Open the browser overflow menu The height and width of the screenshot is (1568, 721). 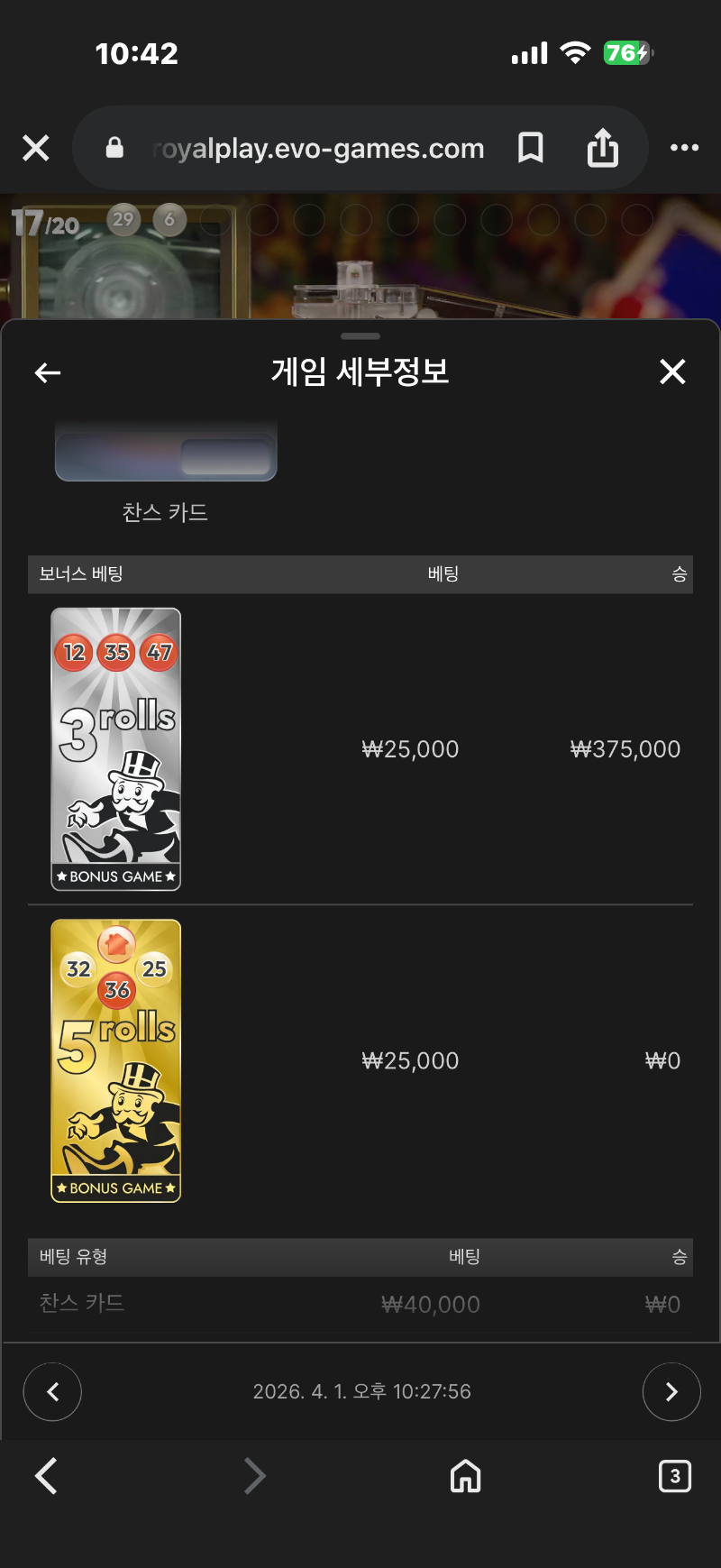pyautogui.click(x=684, y=148)
